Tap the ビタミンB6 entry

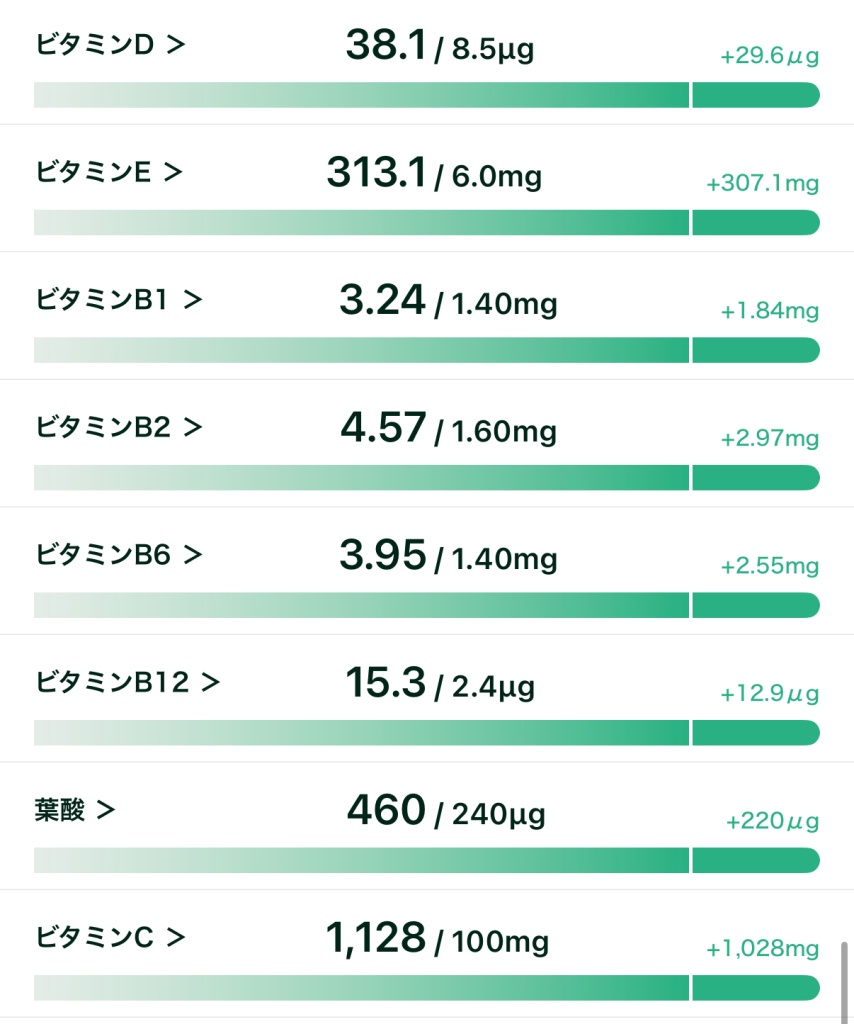(119, 554)
